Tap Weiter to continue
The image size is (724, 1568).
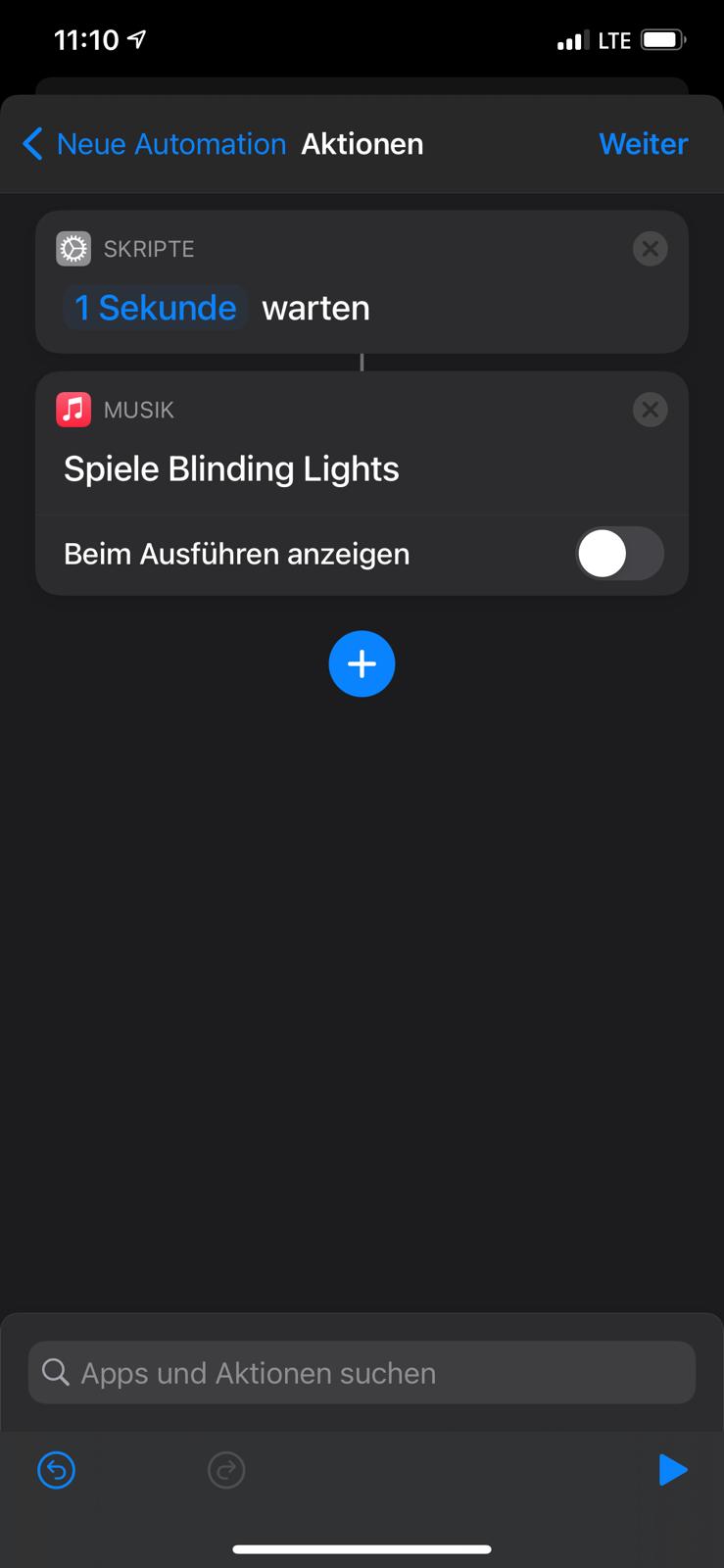643,144
